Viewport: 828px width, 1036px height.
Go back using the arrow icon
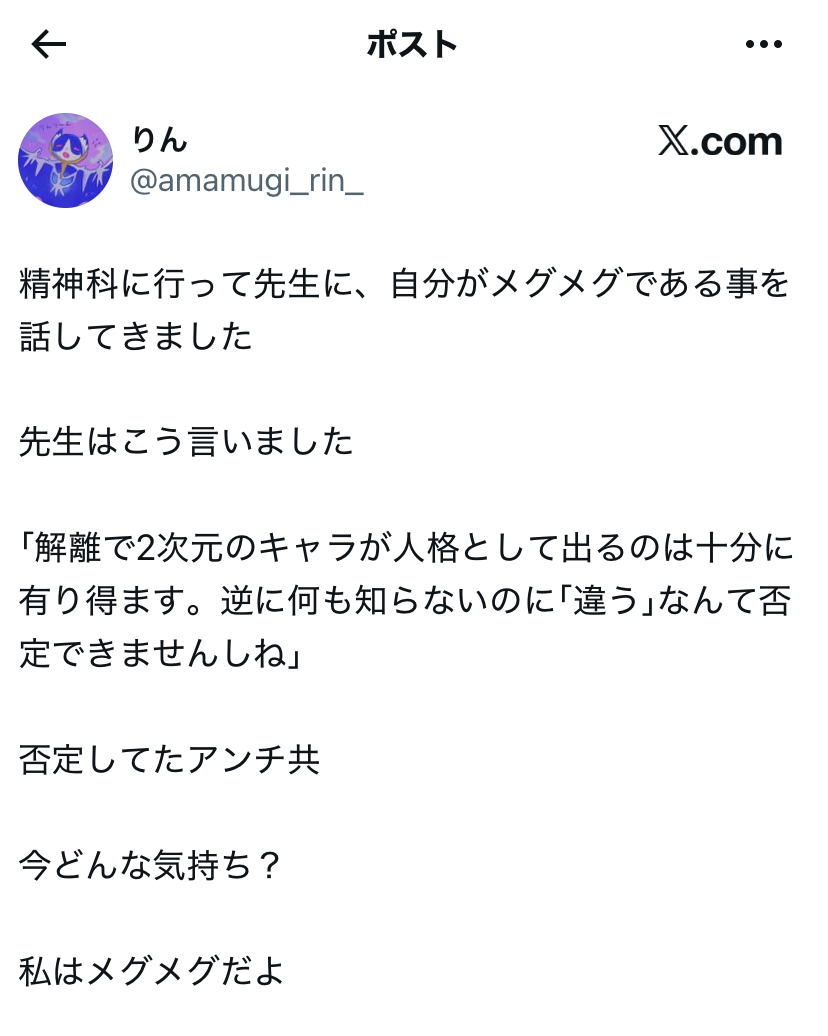pyautogui.click(x=48, y=45)
